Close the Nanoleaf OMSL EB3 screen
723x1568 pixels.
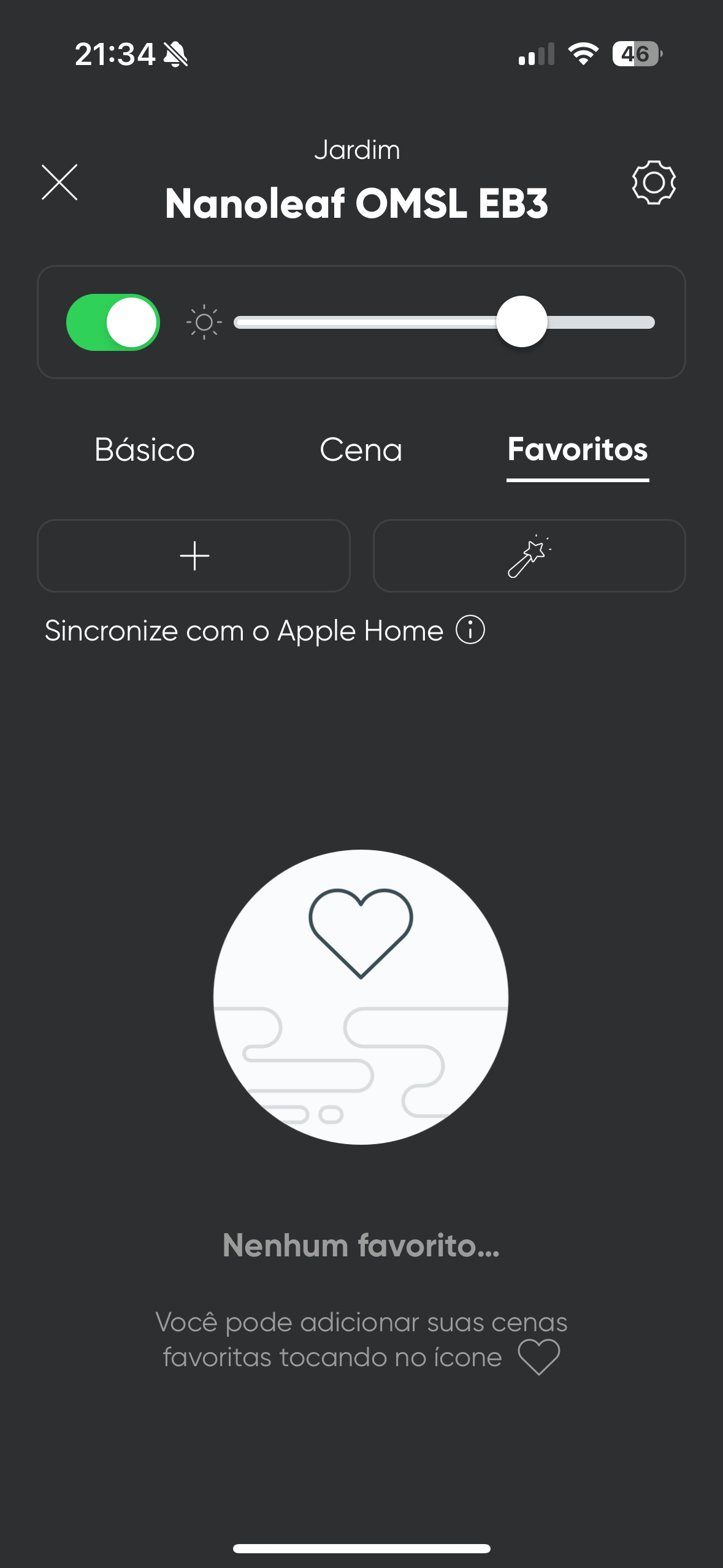click(59, 182)
